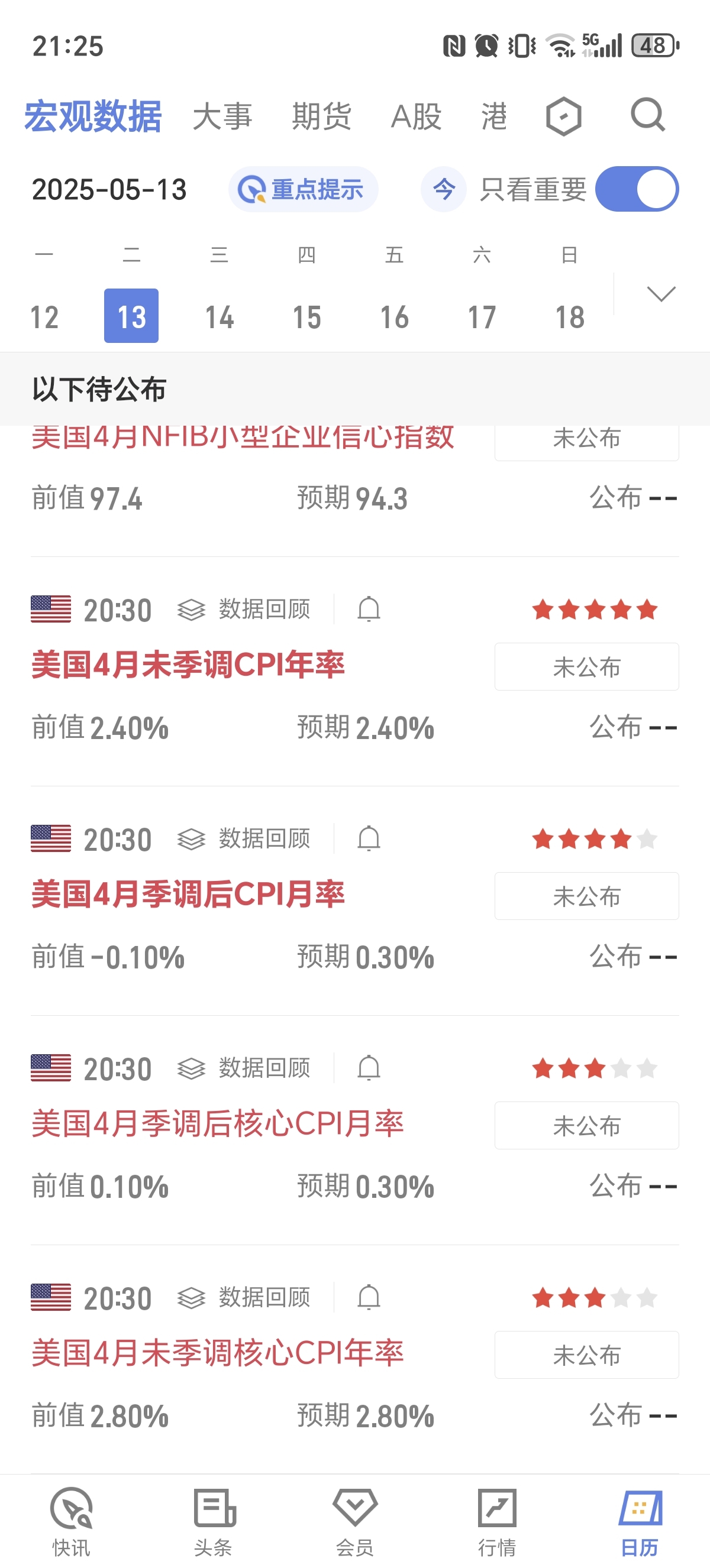Screen dimensions: 710x1568
Task: Switch to the 大事 tab
Action: pyautogui.click(x=223, y=116)
